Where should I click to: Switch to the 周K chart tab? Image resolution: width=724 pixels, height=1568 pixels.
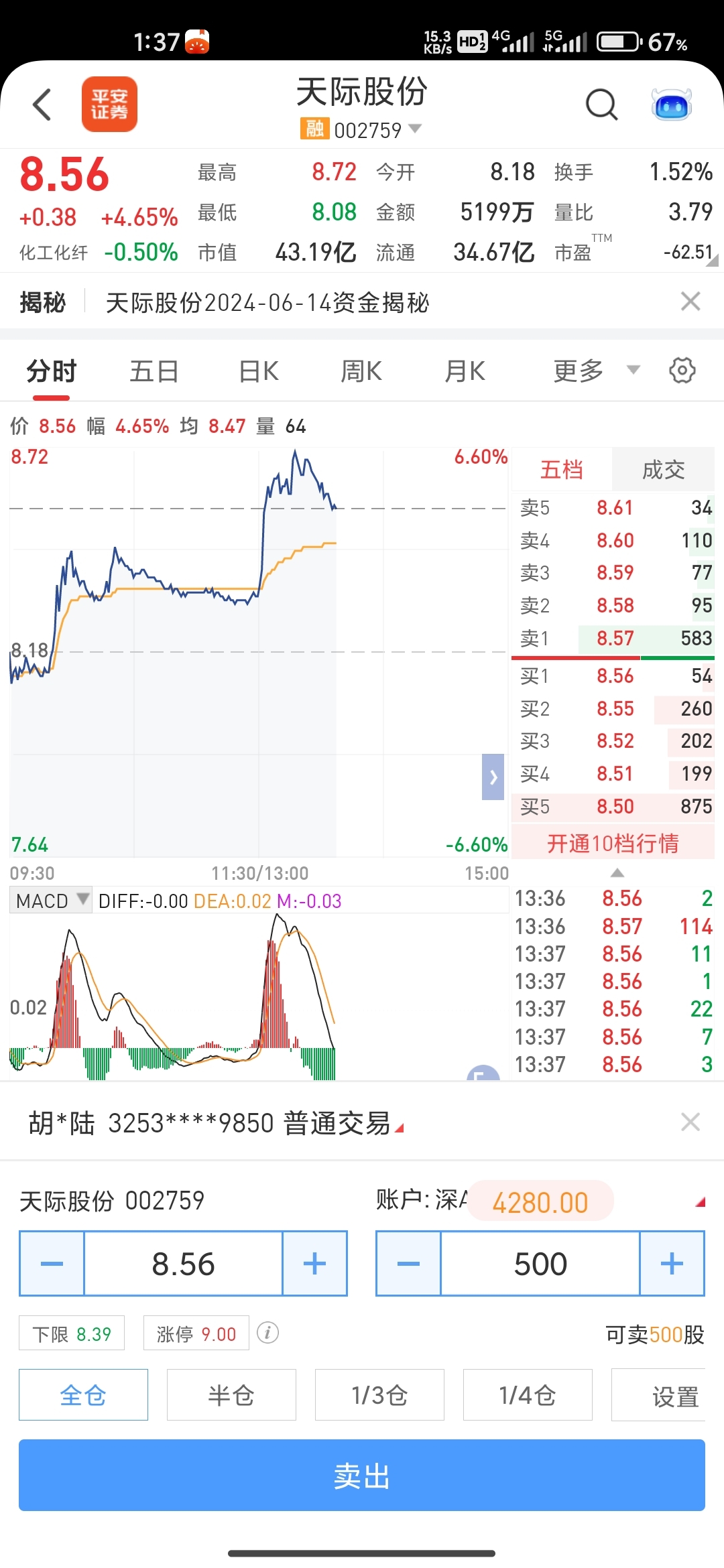pyautogui.click(x=361, y=371)
